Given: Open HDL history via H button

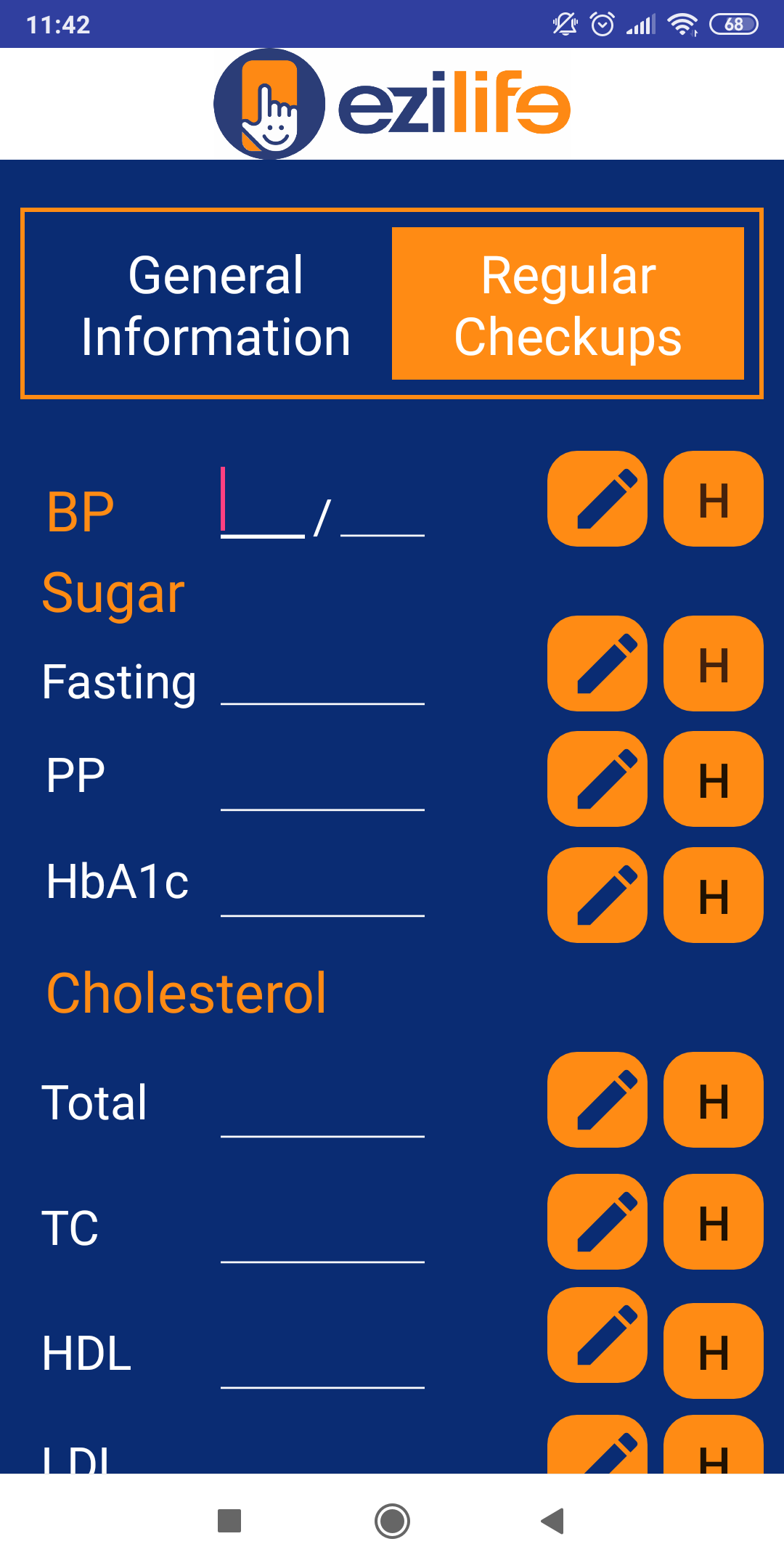Looking at the screenshot, I should tap(714, 1351).
